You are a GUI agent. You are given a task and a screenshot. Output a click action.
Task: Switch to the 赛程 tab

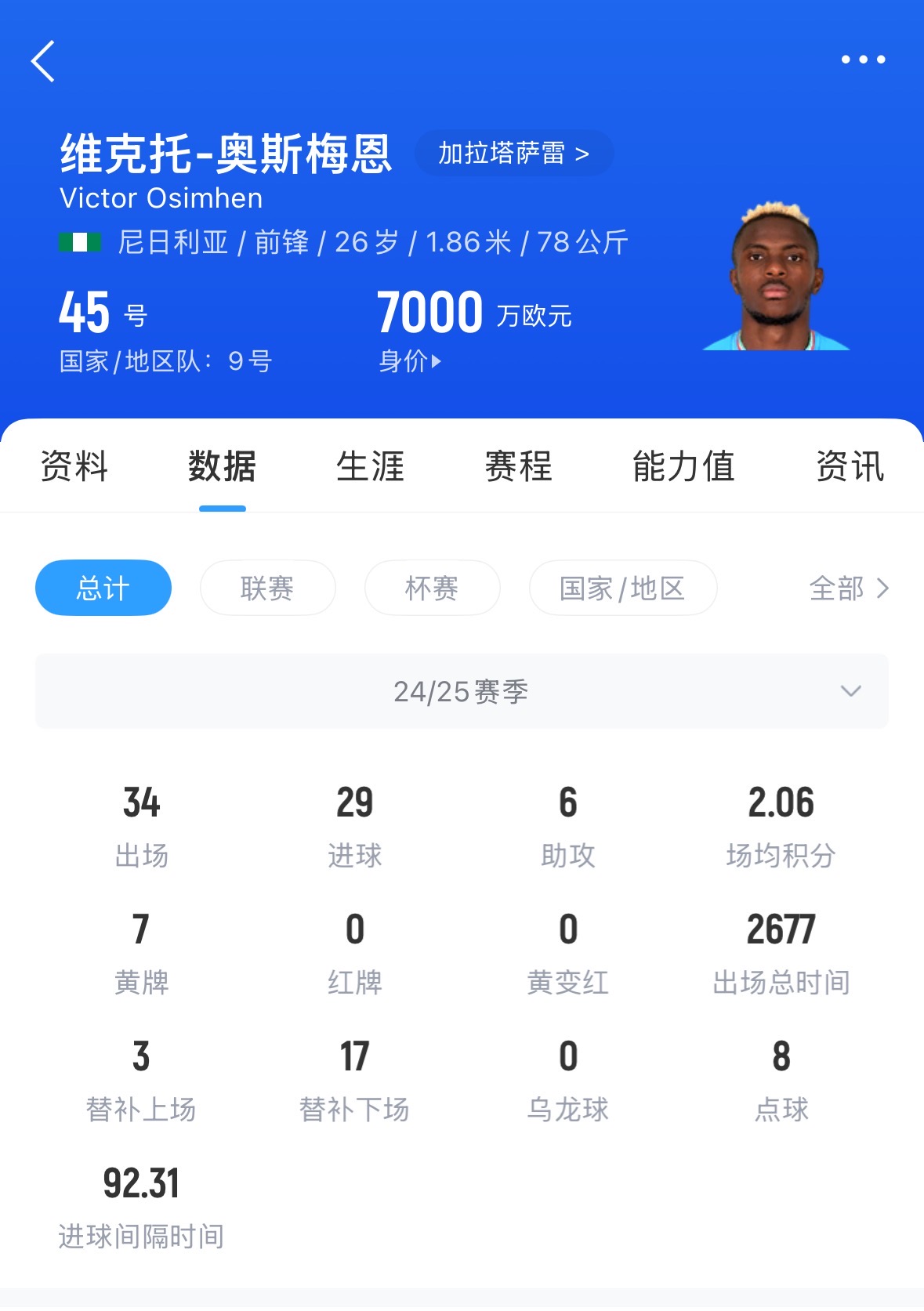point(518,466)
